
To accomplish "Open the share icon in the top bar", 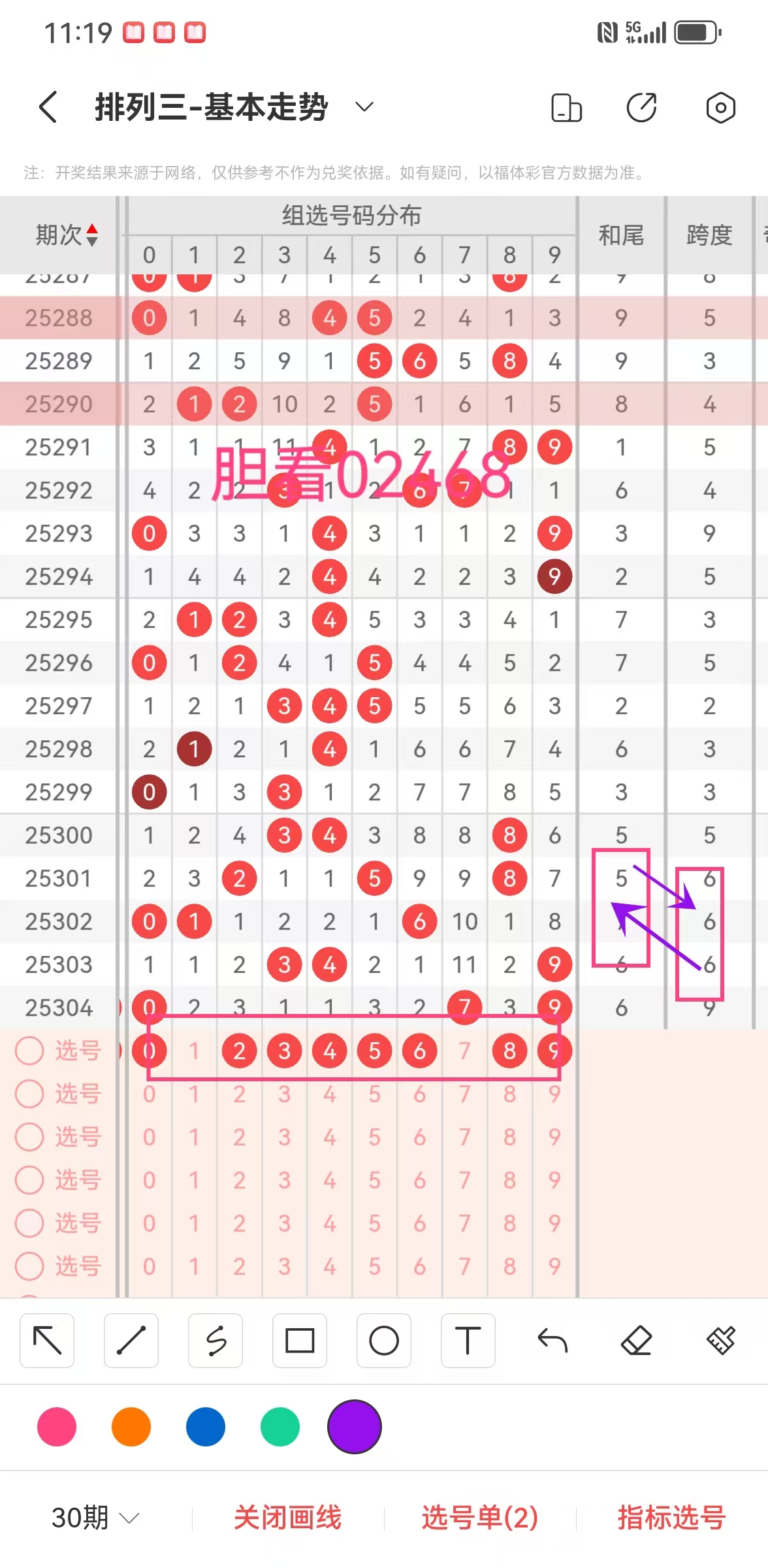I will coord(641,108).
